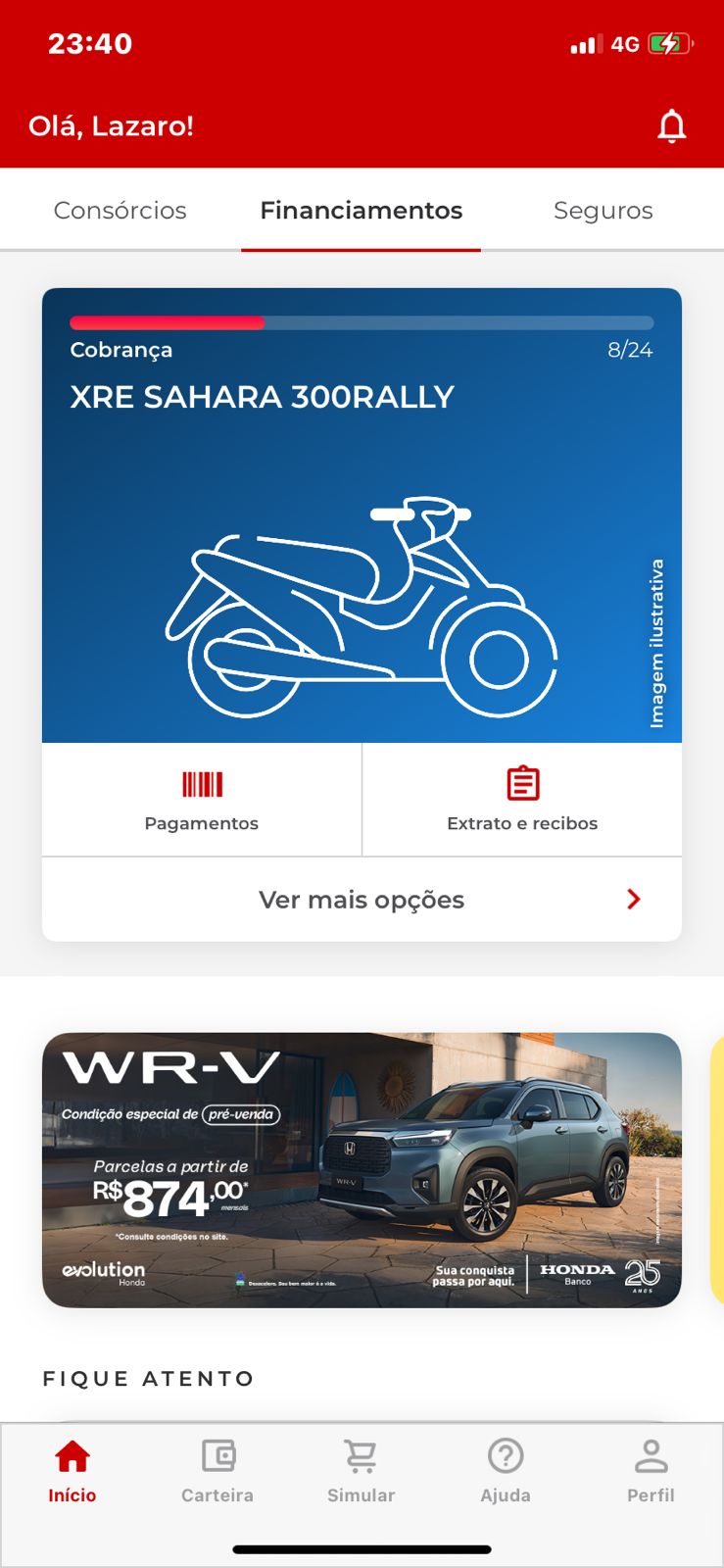Open the Ajuda tab
This screenshot has height=1568, width=724.
pos(506,1471)
